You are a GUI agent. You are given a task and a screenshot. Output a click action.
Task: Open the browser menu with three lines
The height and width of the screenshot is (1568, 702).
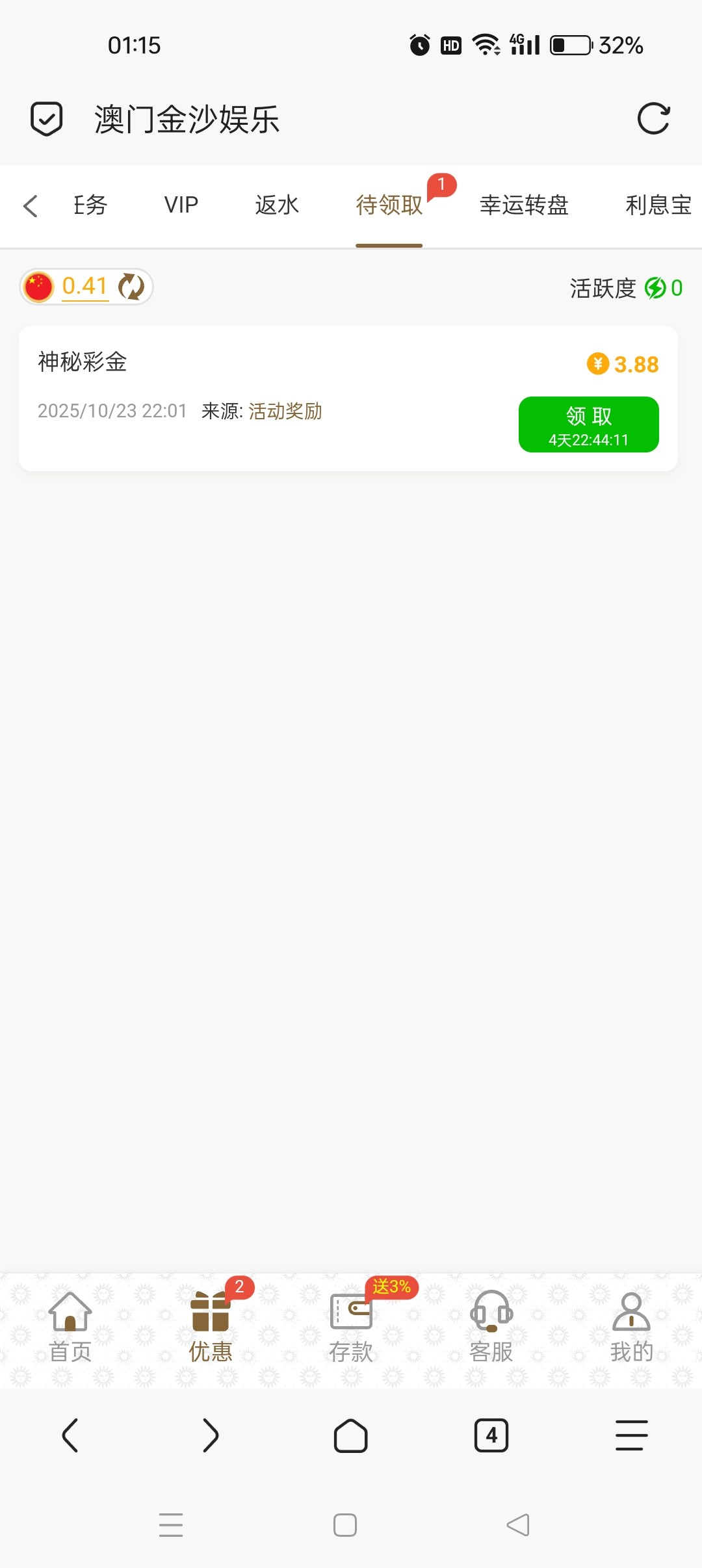coord(631,1435)
